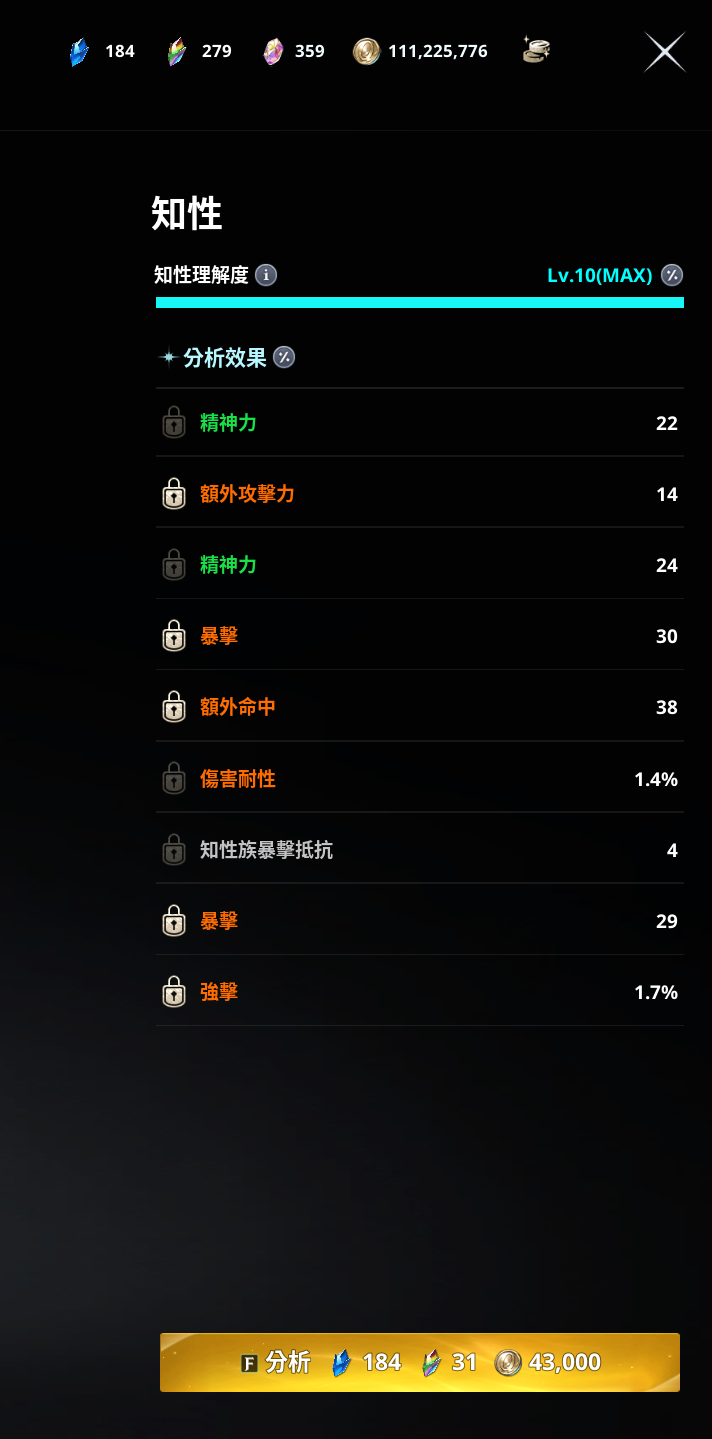Open info about 知性理解度
Screen dimensions: 712x1439
(266, 275)
